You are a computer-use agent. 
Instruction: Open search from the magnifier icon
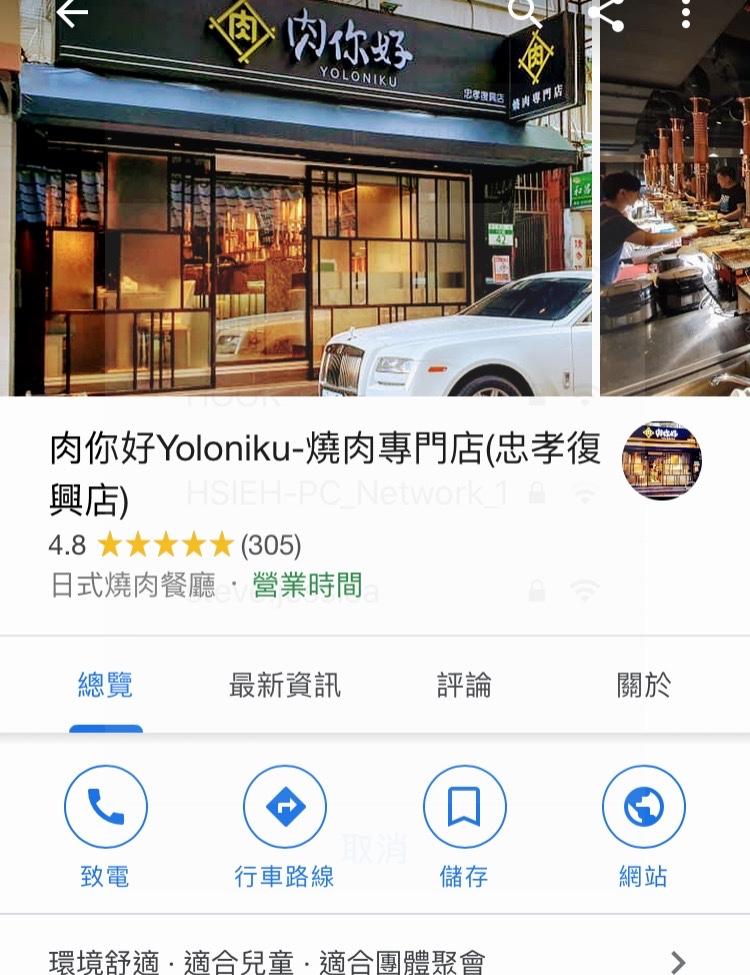coord(523,12)
